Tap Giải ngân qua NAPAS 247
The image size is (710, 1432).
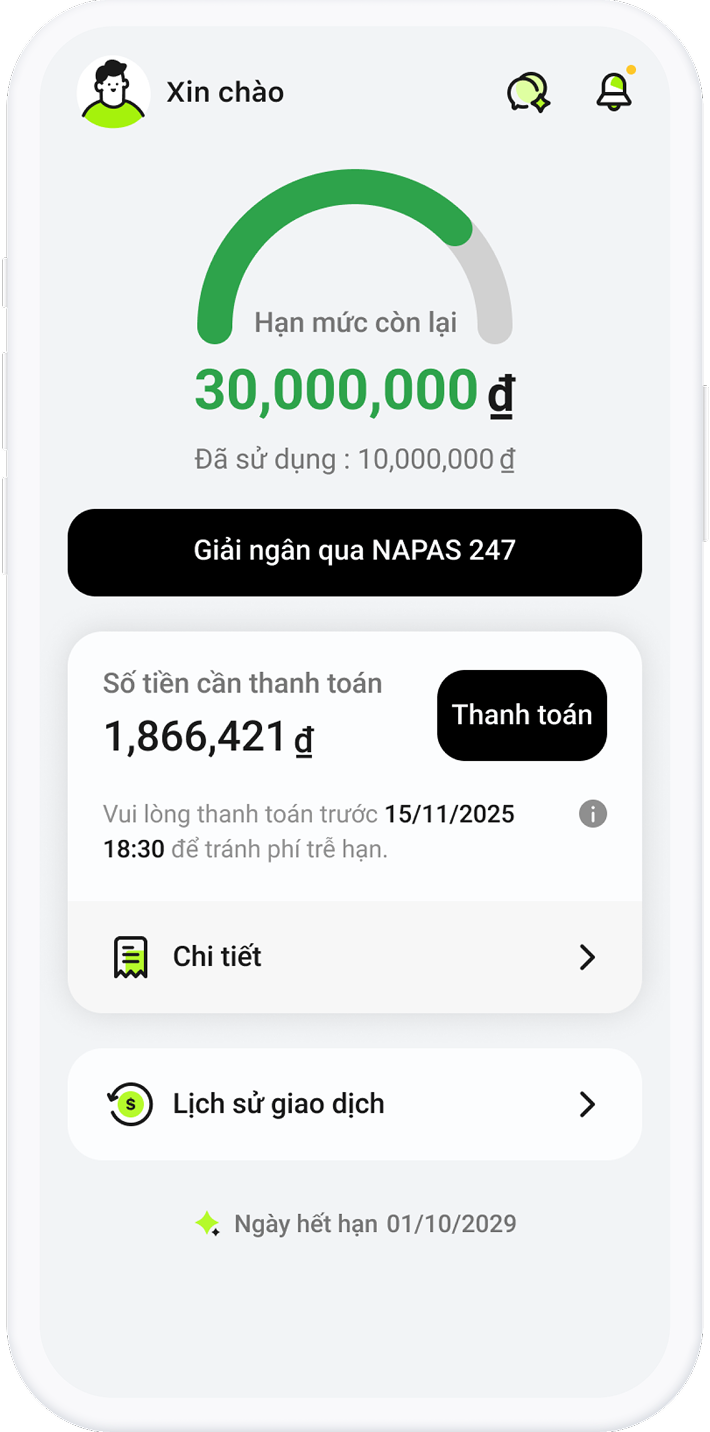(354, 551)
